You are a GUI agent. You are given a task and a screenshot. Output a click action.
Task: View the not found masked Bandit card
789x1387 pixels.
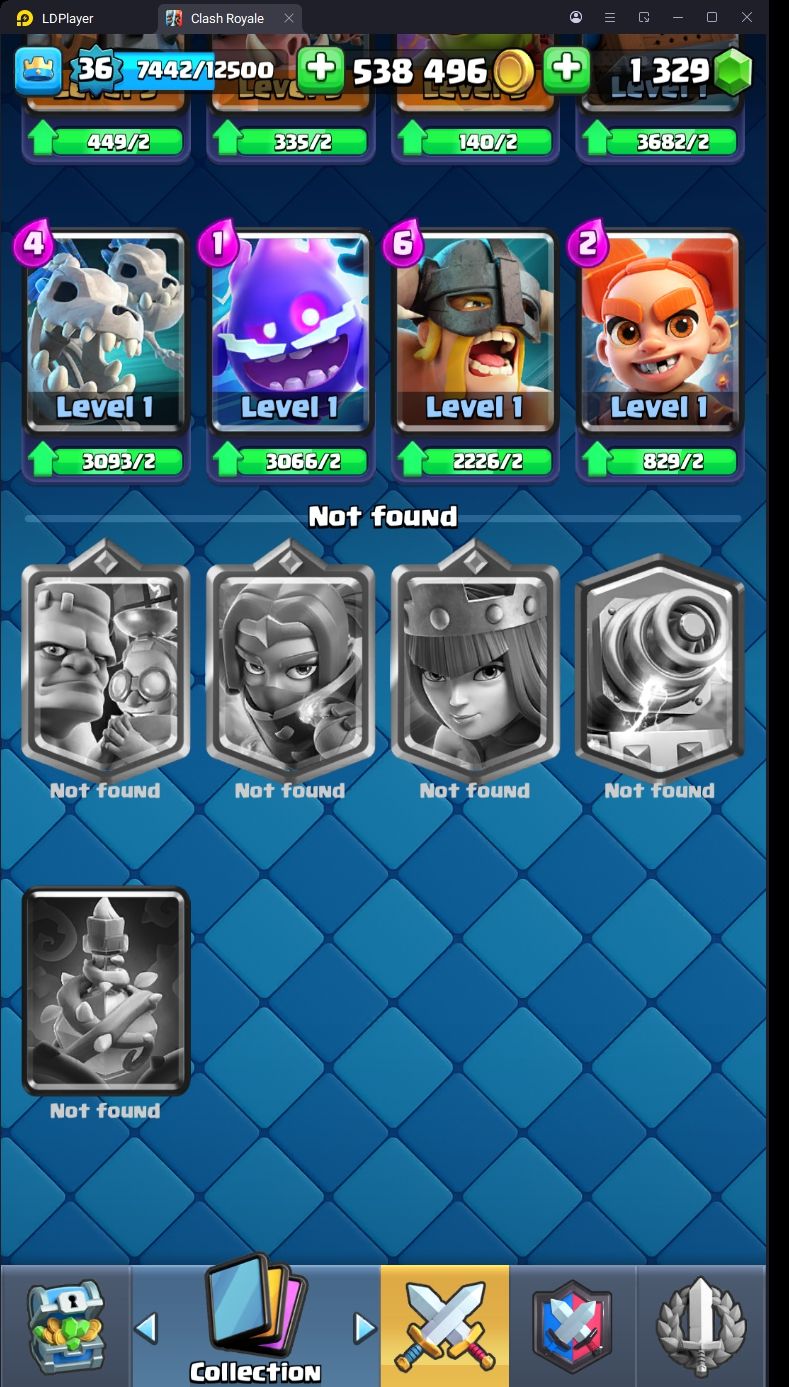pos(290,662)
